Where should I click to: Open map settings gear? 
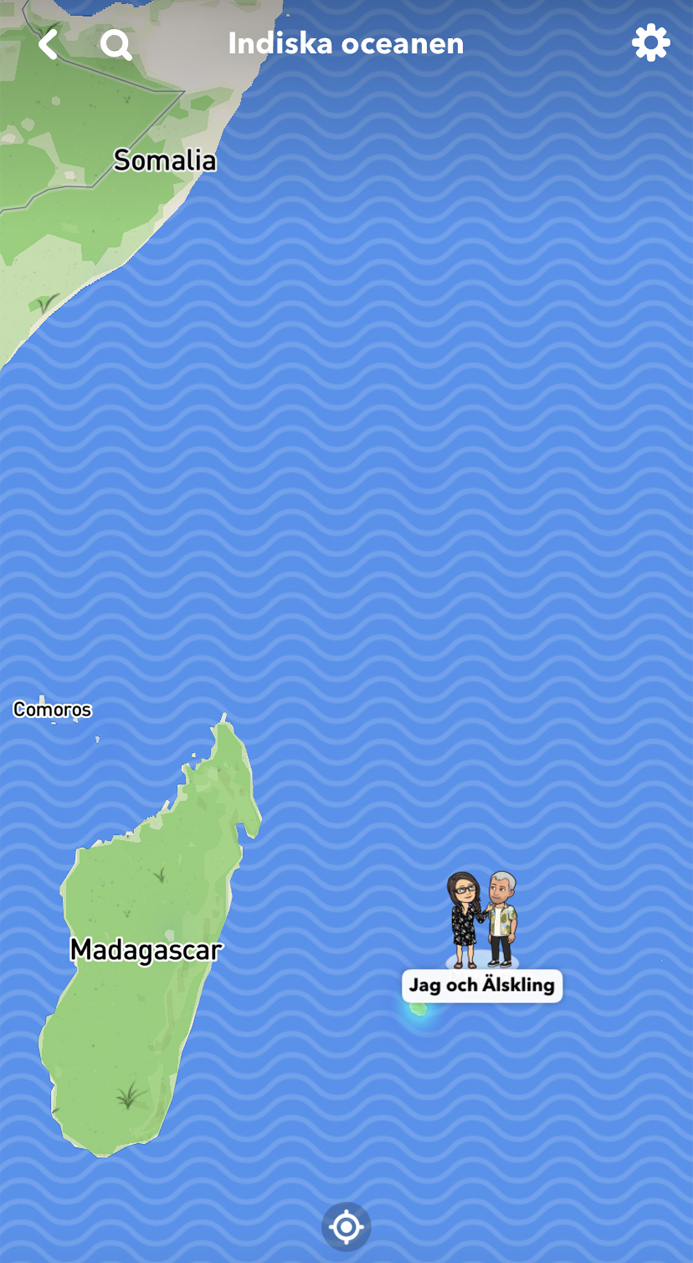[650, 43]
